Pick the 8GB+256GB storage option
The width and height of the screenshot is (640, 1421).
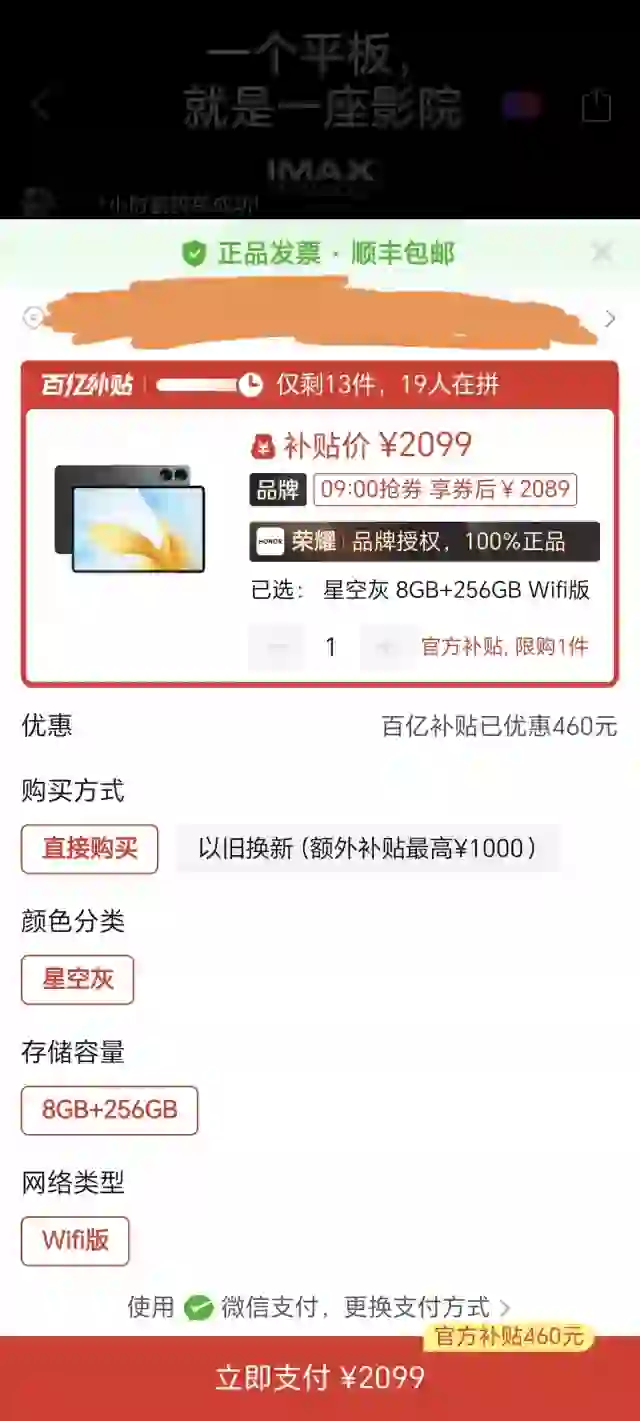point(109,1110)
